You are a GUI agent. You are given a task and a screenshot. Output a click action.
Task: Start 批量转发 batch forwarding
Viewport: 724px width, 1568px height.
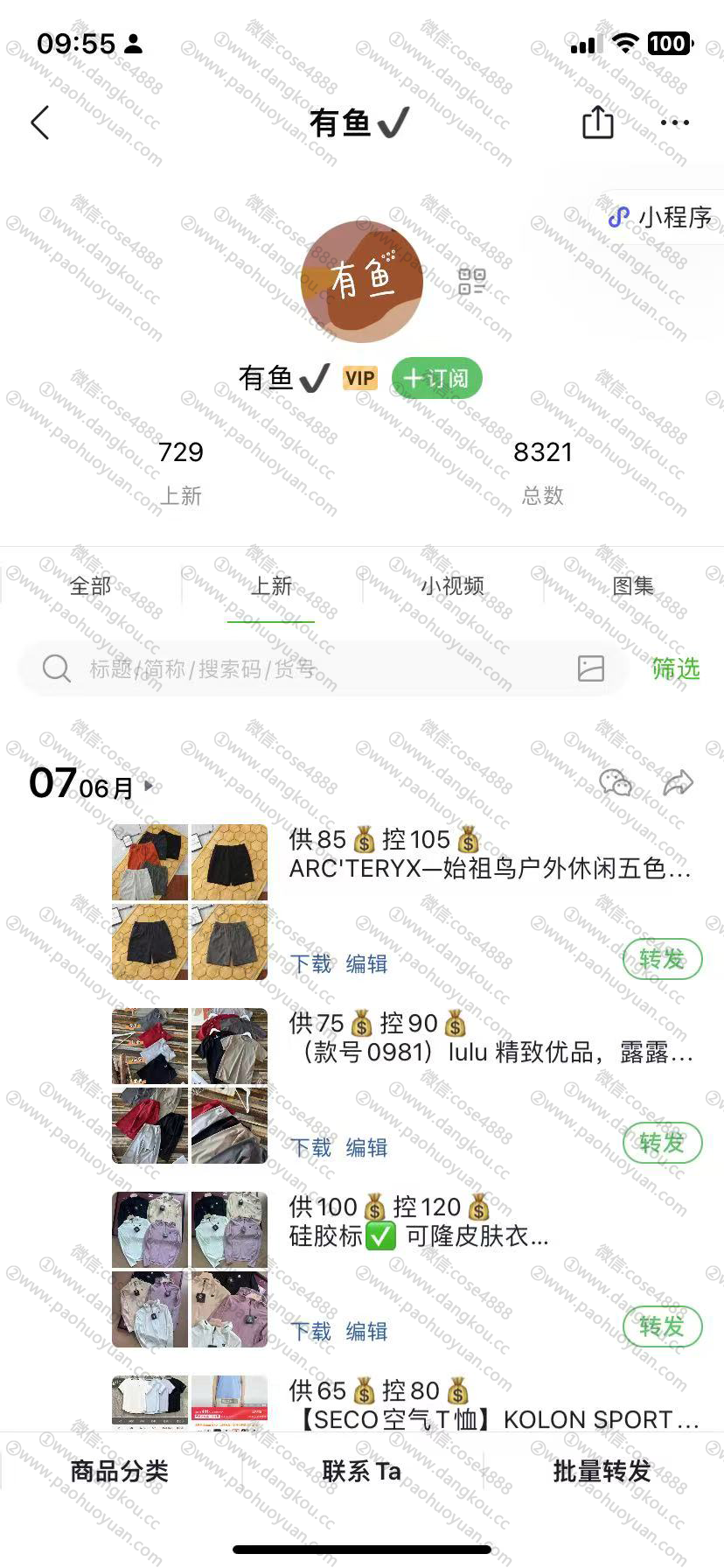pos(602,1471)
